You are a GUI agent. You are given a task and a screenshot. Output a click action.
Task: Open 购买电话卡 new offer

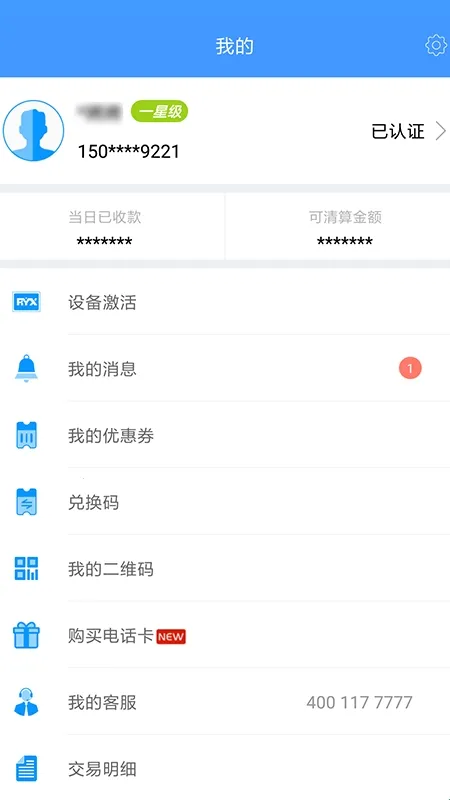click(x=225, y=636)
